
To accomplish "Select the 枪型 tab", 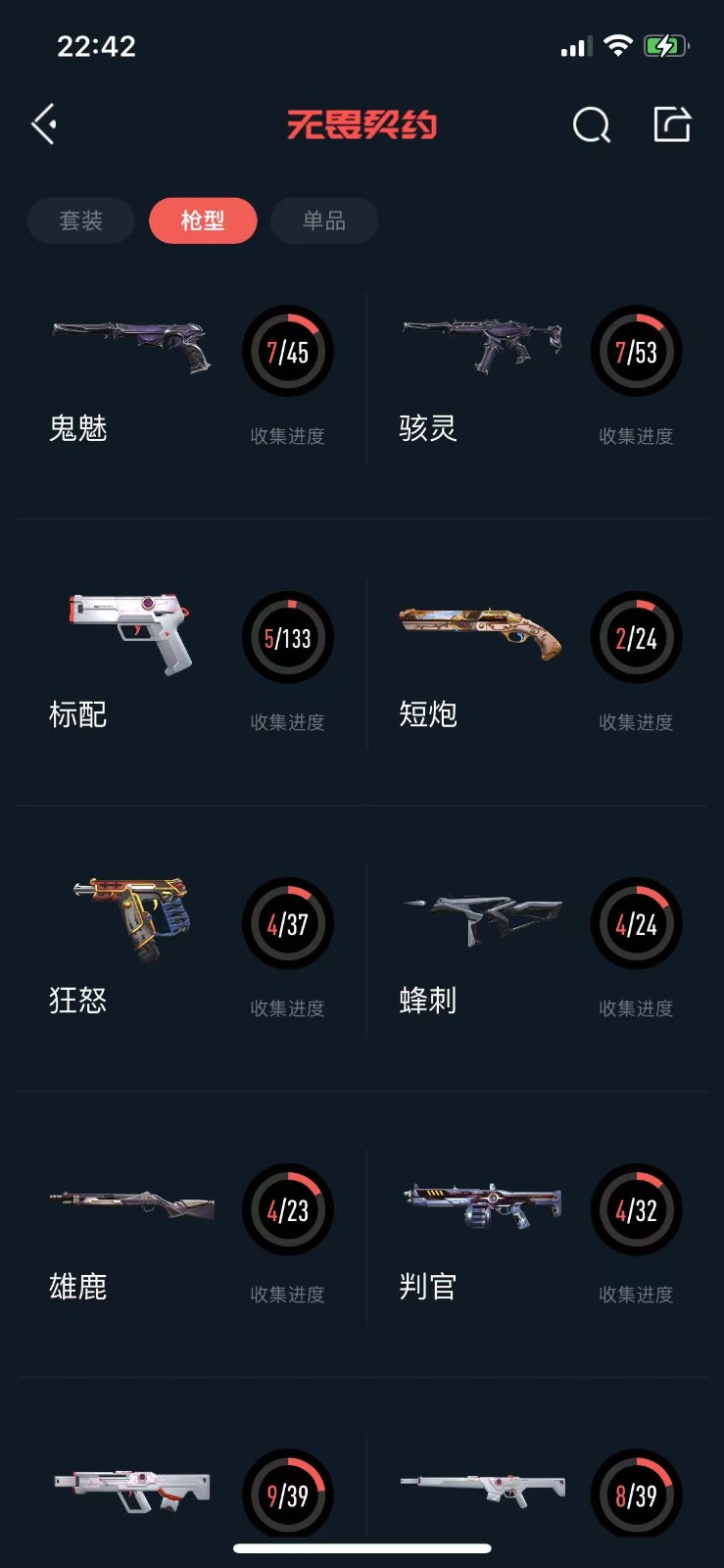I will click(203, 220).
